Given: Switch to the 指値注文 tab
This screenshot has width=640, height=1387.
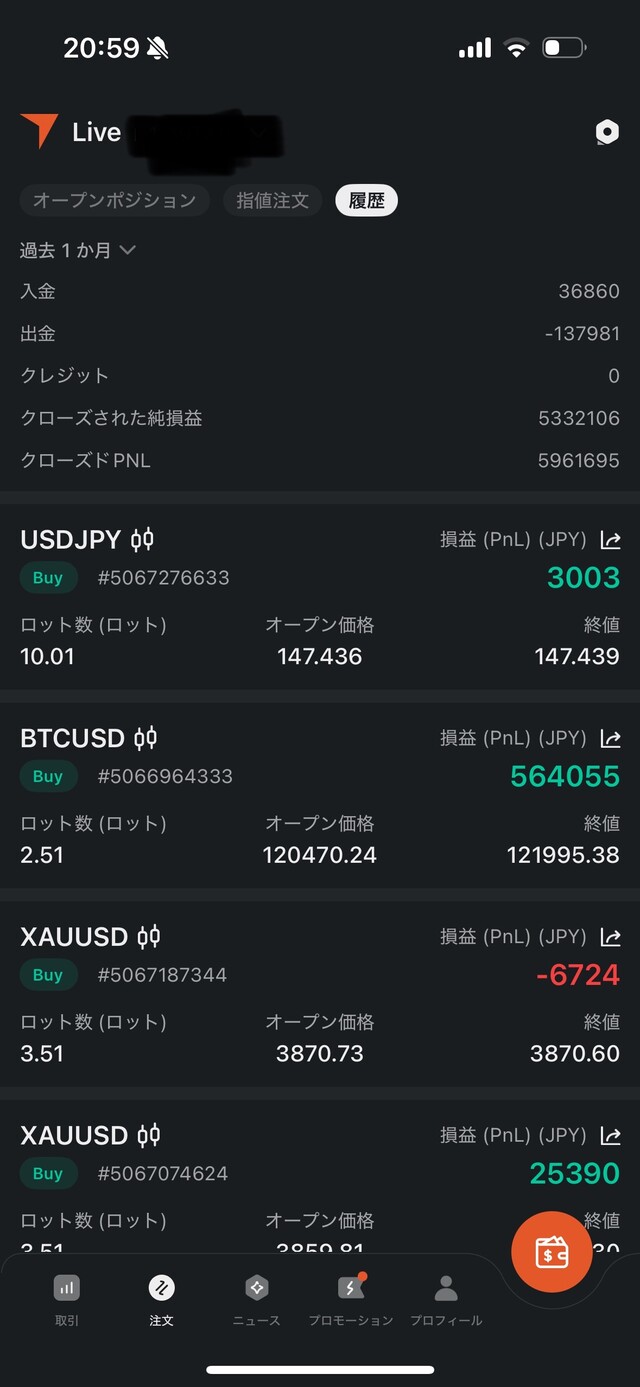Looking at the screenshot, I should point(272,200).
